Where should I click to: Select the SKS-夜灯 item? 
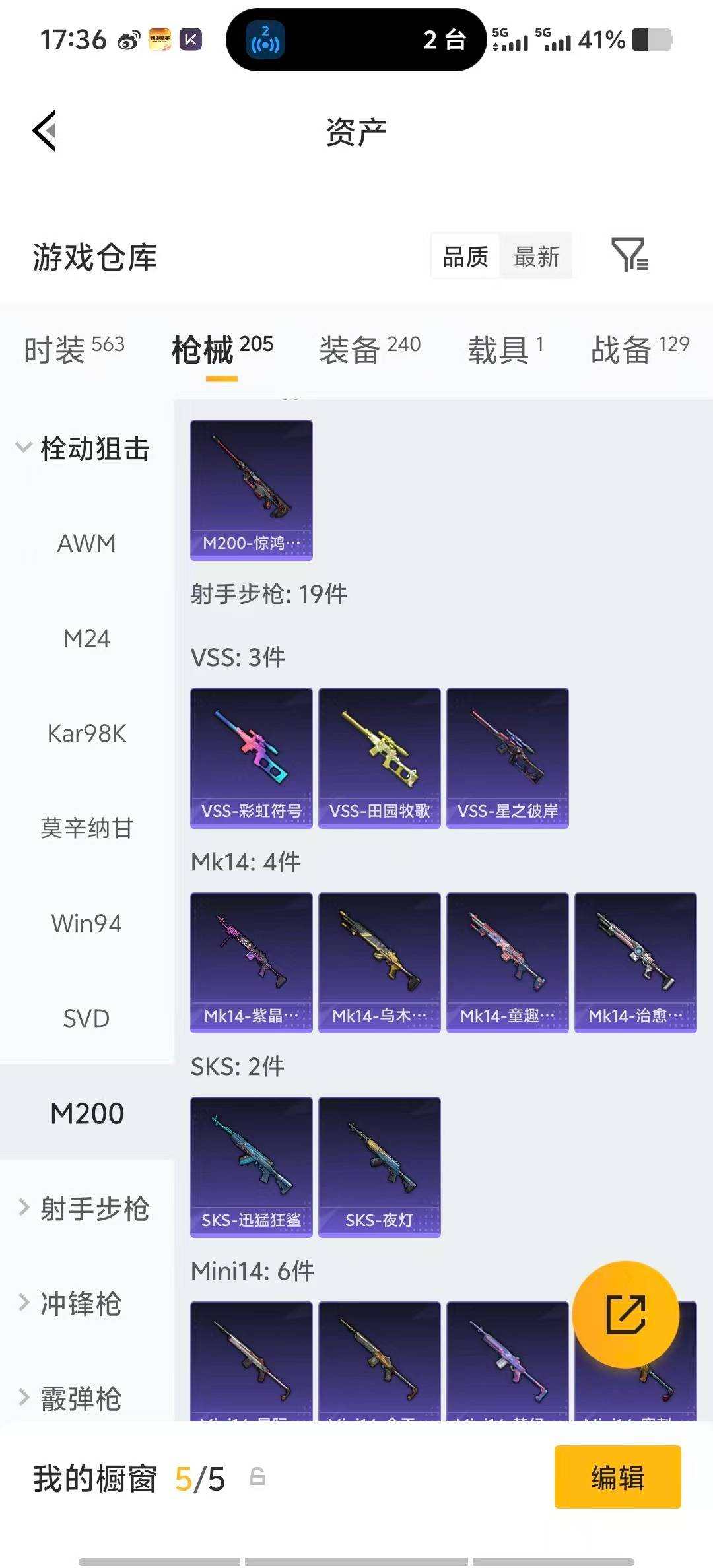coord(379,1165)
